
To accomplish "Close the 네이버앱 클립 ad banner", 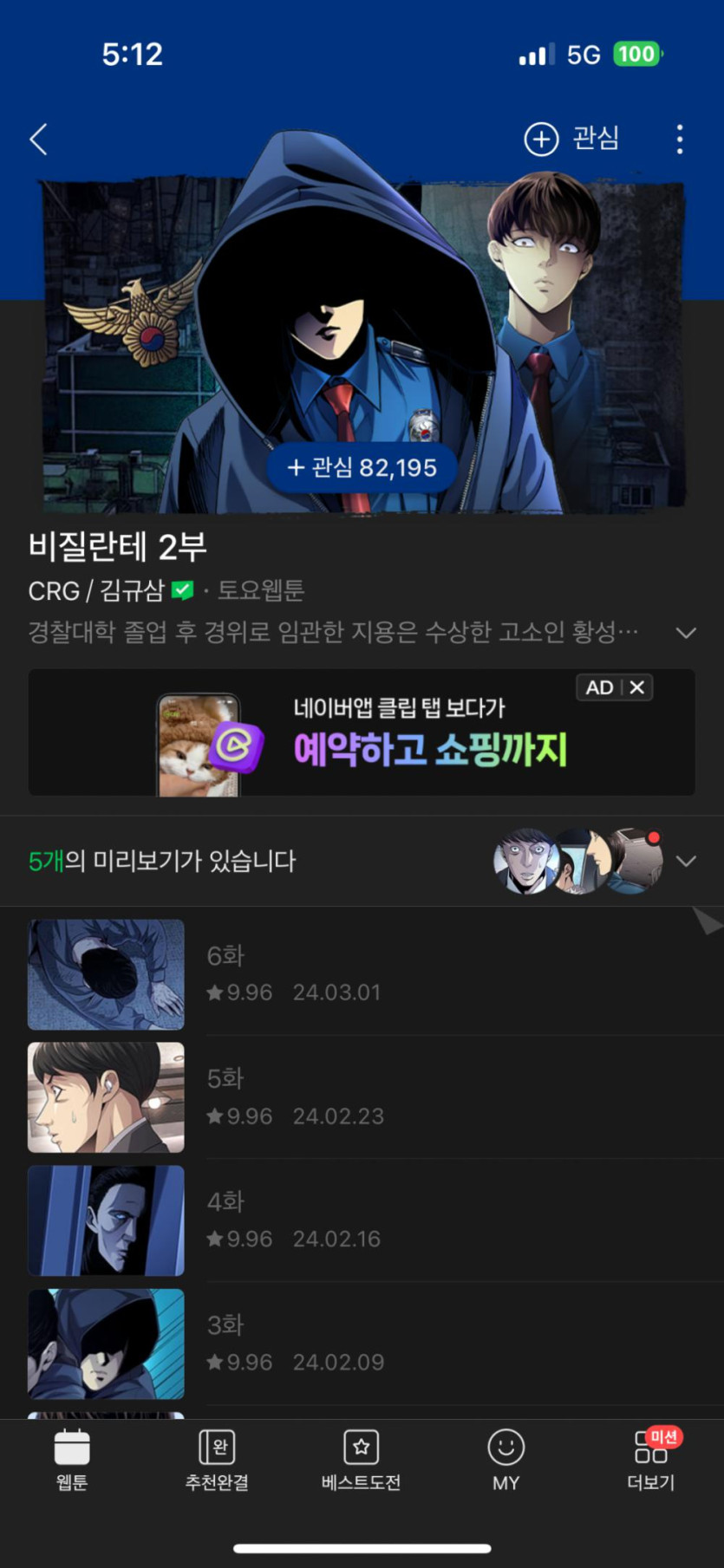I will tap(637, 687).
